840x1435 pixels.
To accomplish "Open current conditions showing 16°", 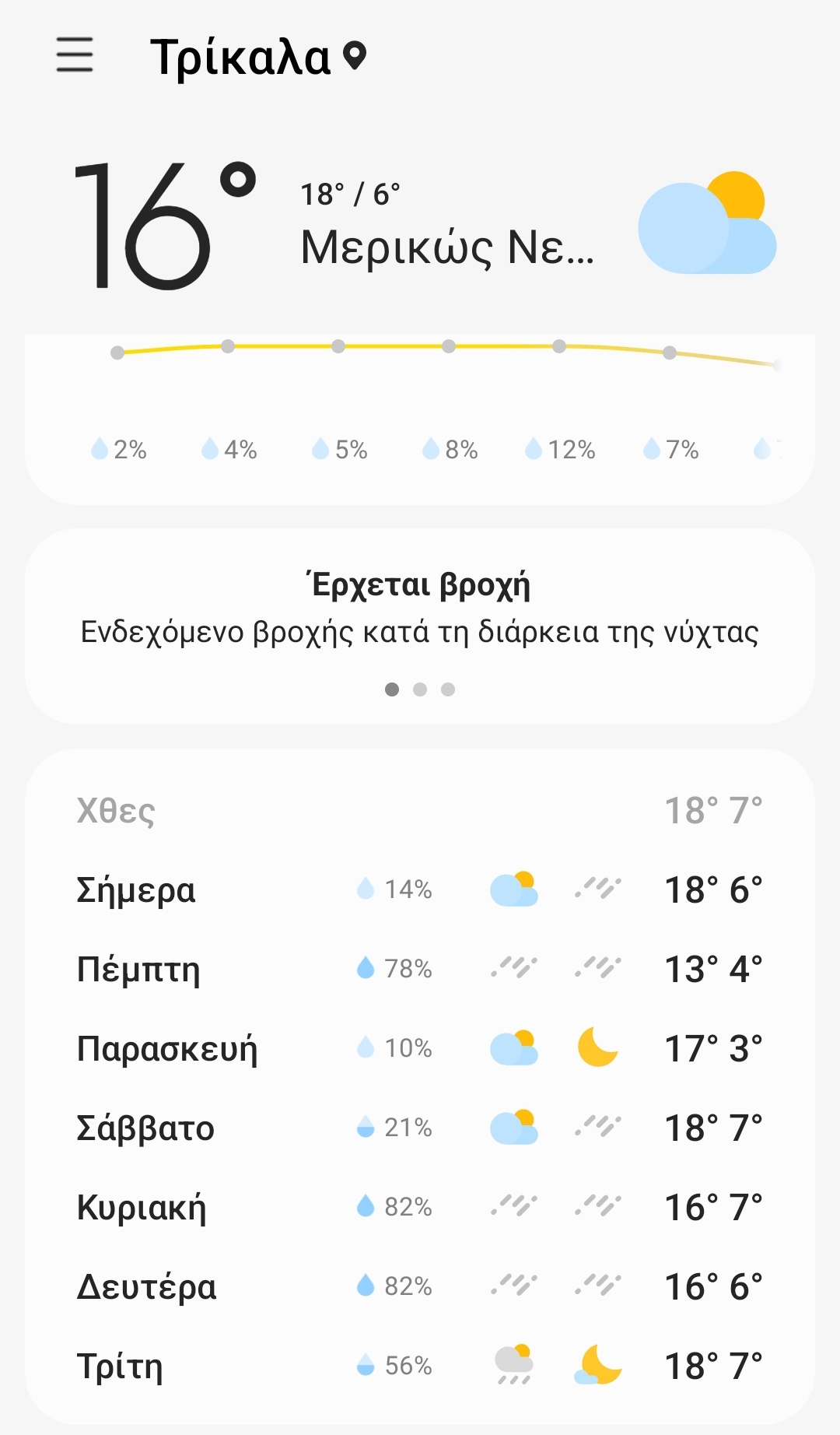I will pyautogui.click(x=165, y=226).
